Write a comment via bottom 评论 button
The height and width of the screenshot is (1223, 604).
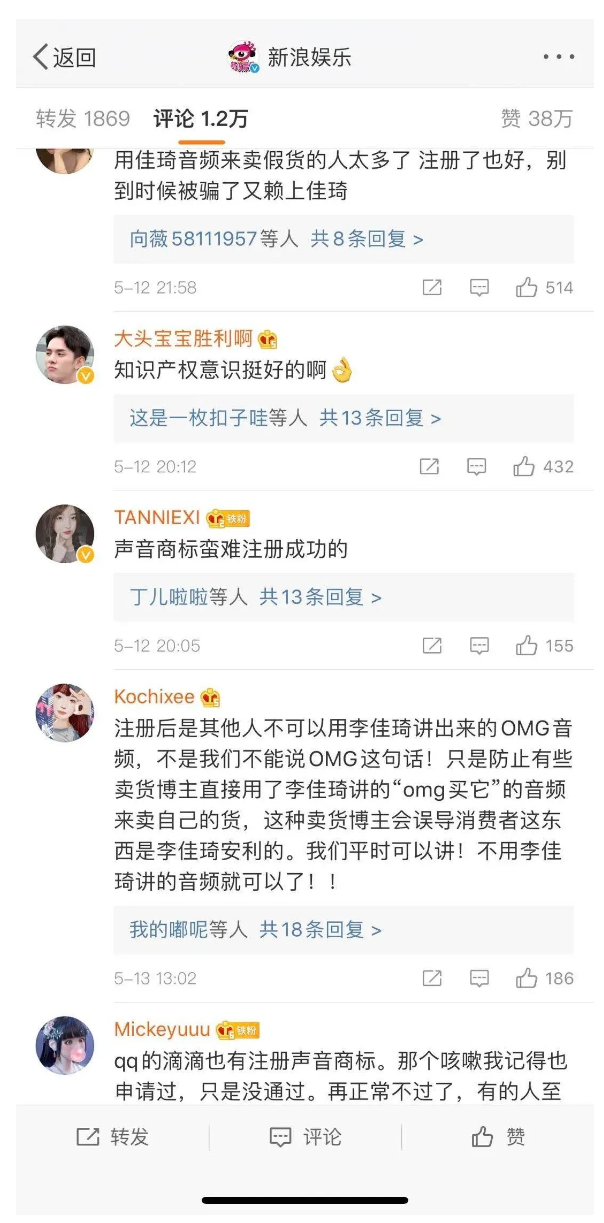point(305,1137)
